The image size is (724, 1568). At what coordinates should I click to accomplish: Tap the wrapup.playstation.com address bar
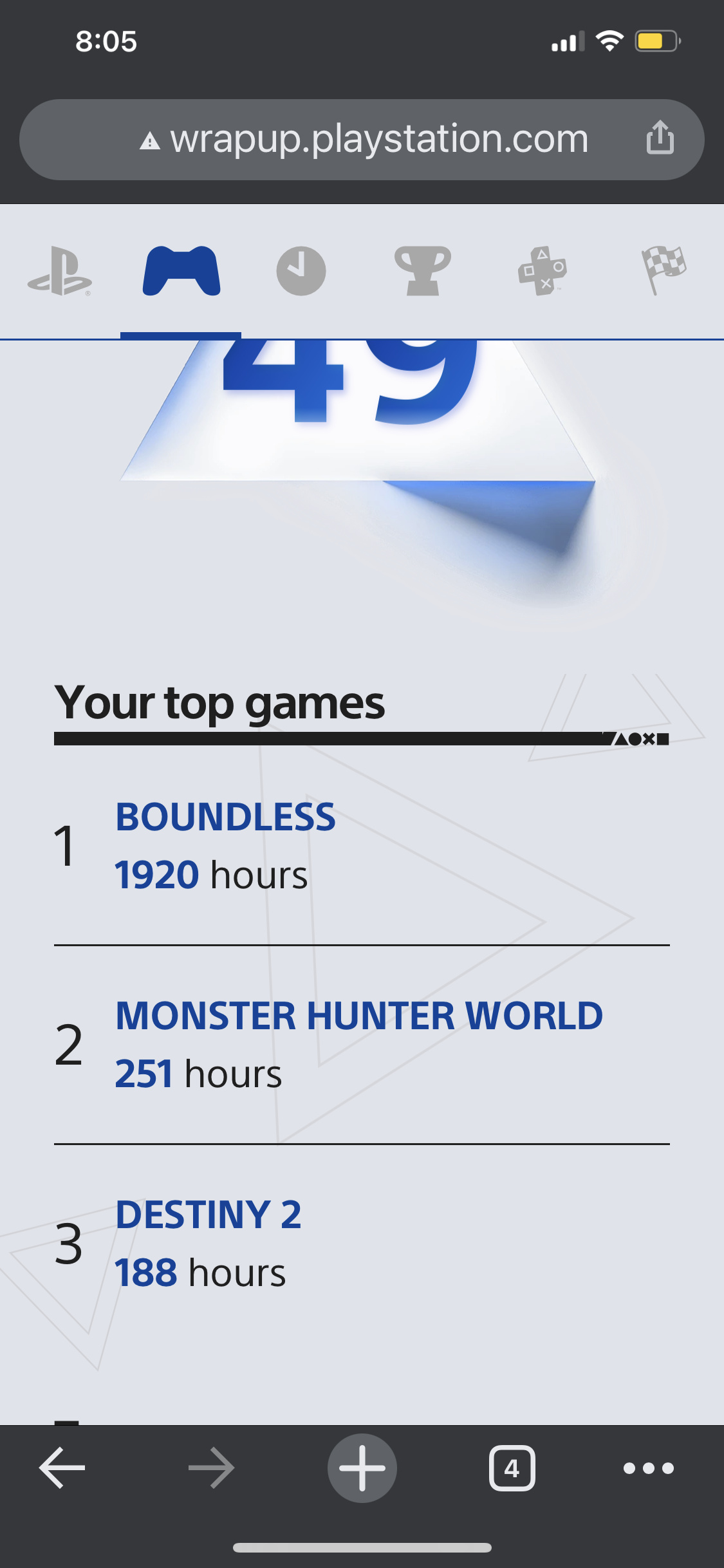362,139
